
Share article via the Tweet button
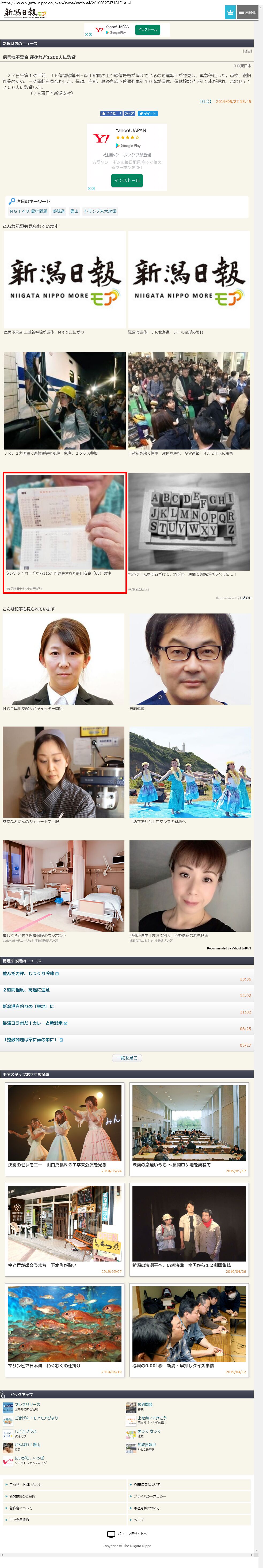click(x=148, y=113)
